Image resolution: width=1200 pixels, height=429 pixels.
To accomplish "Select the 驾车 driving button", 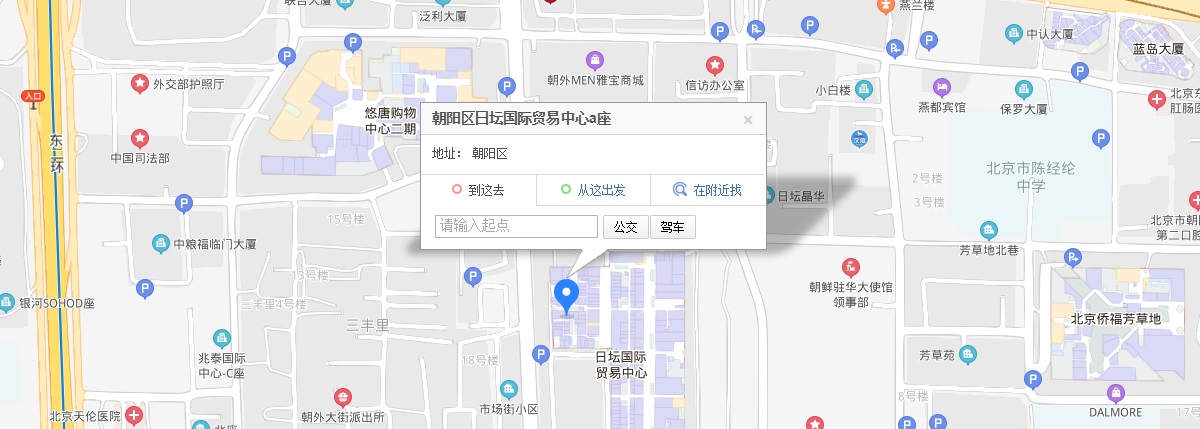I will click(673, 227).
